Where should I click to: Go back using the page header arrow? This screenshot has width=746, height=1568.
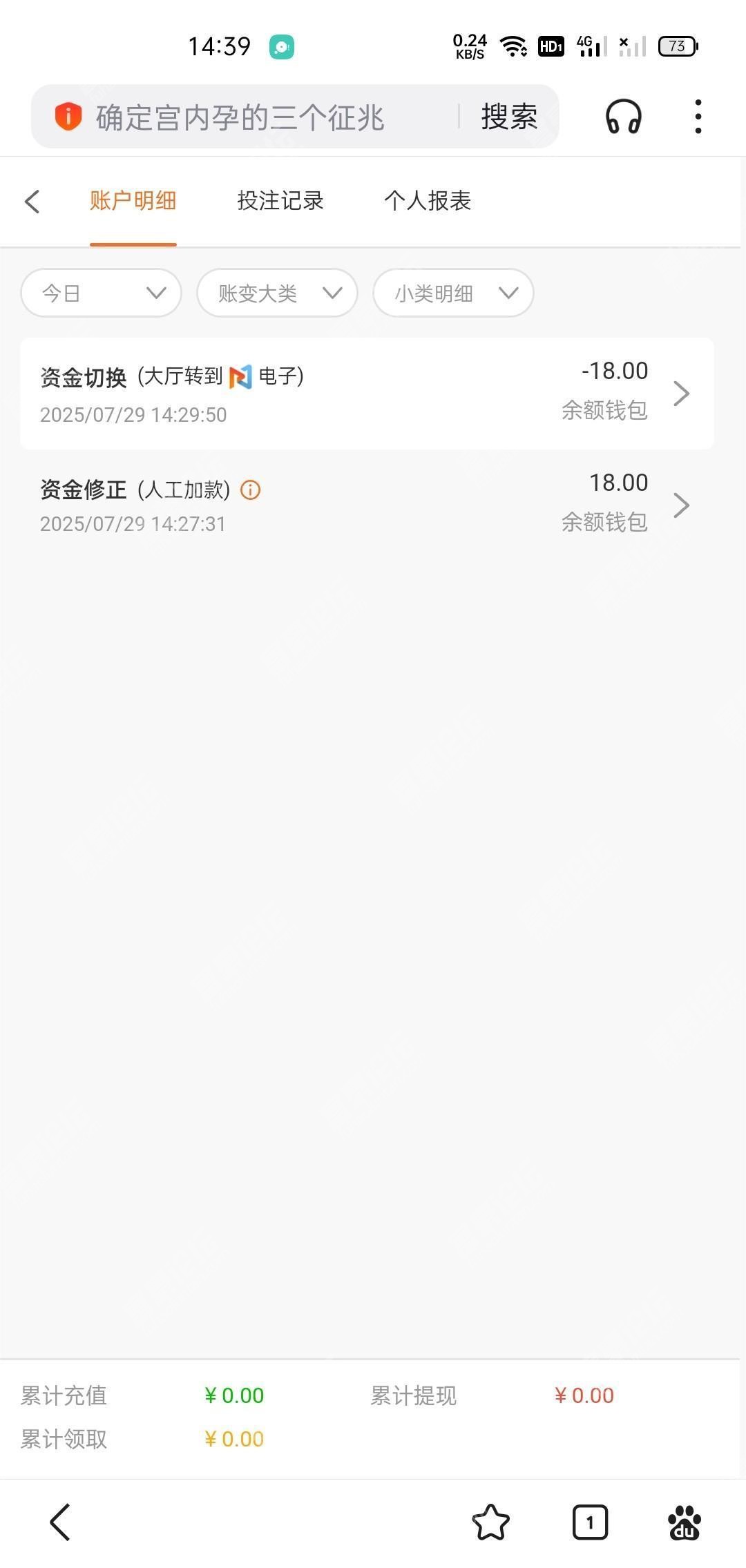(32, 202)
